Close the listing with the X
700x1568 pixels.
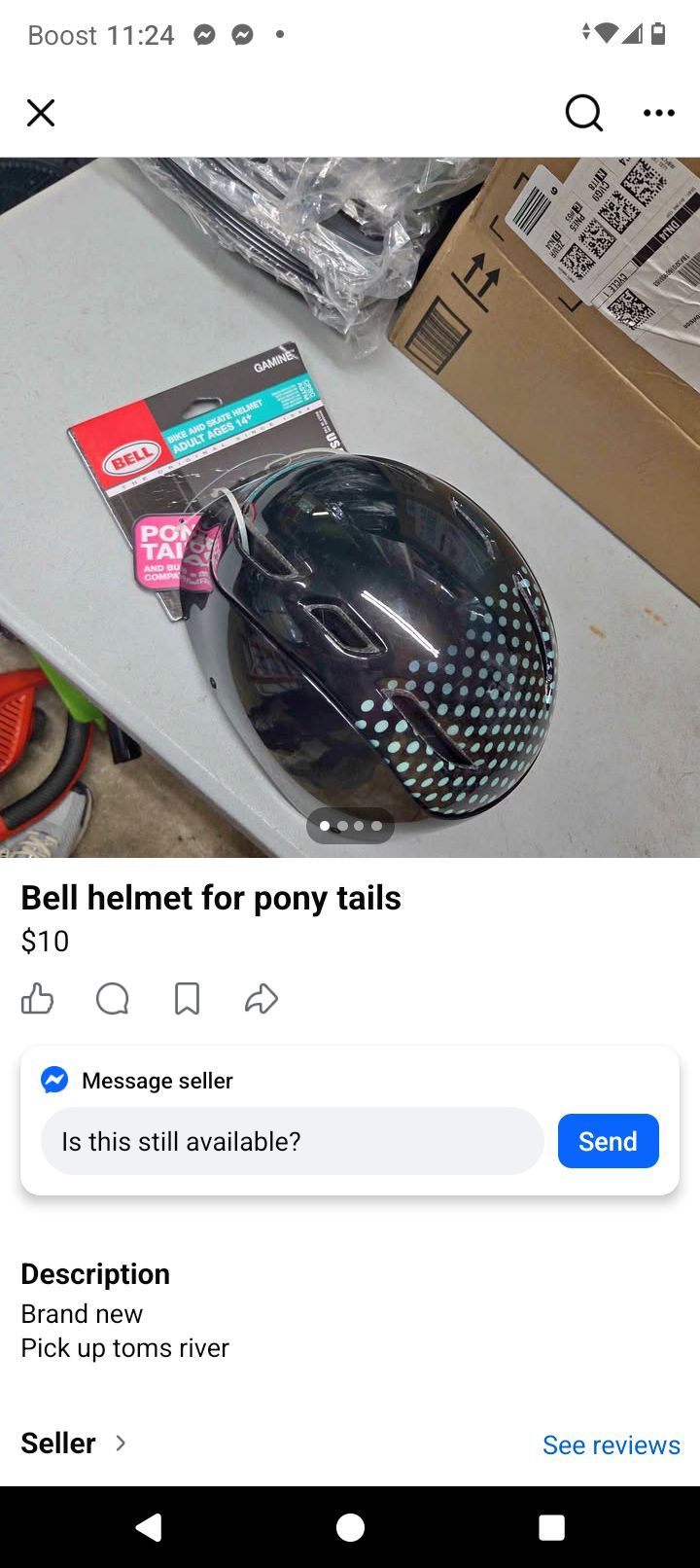[41, 113]
